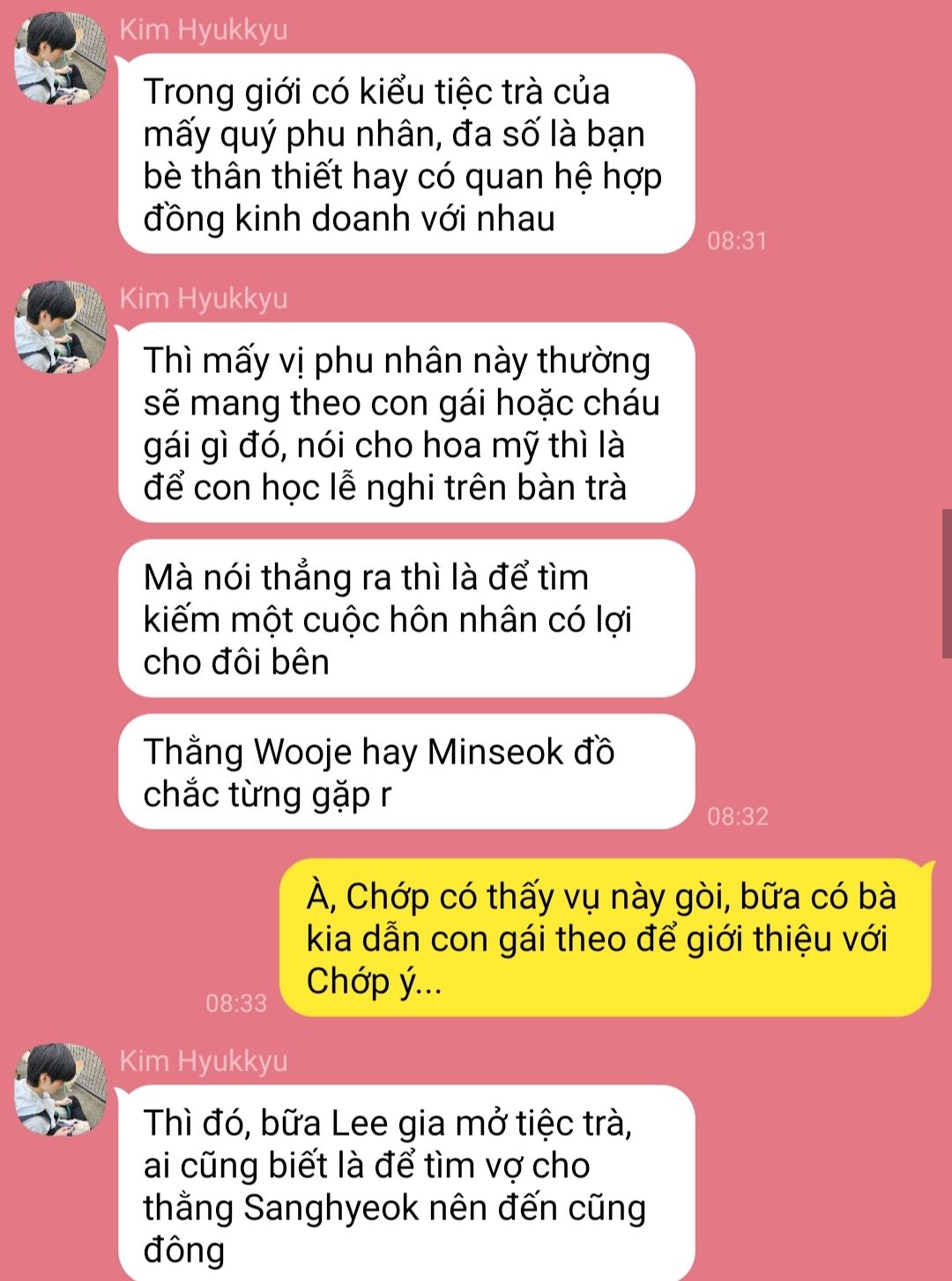Open Kim Hyukkyu's avatar beside "Trong giới" message

pyautogui.click(x=60, y=58)
